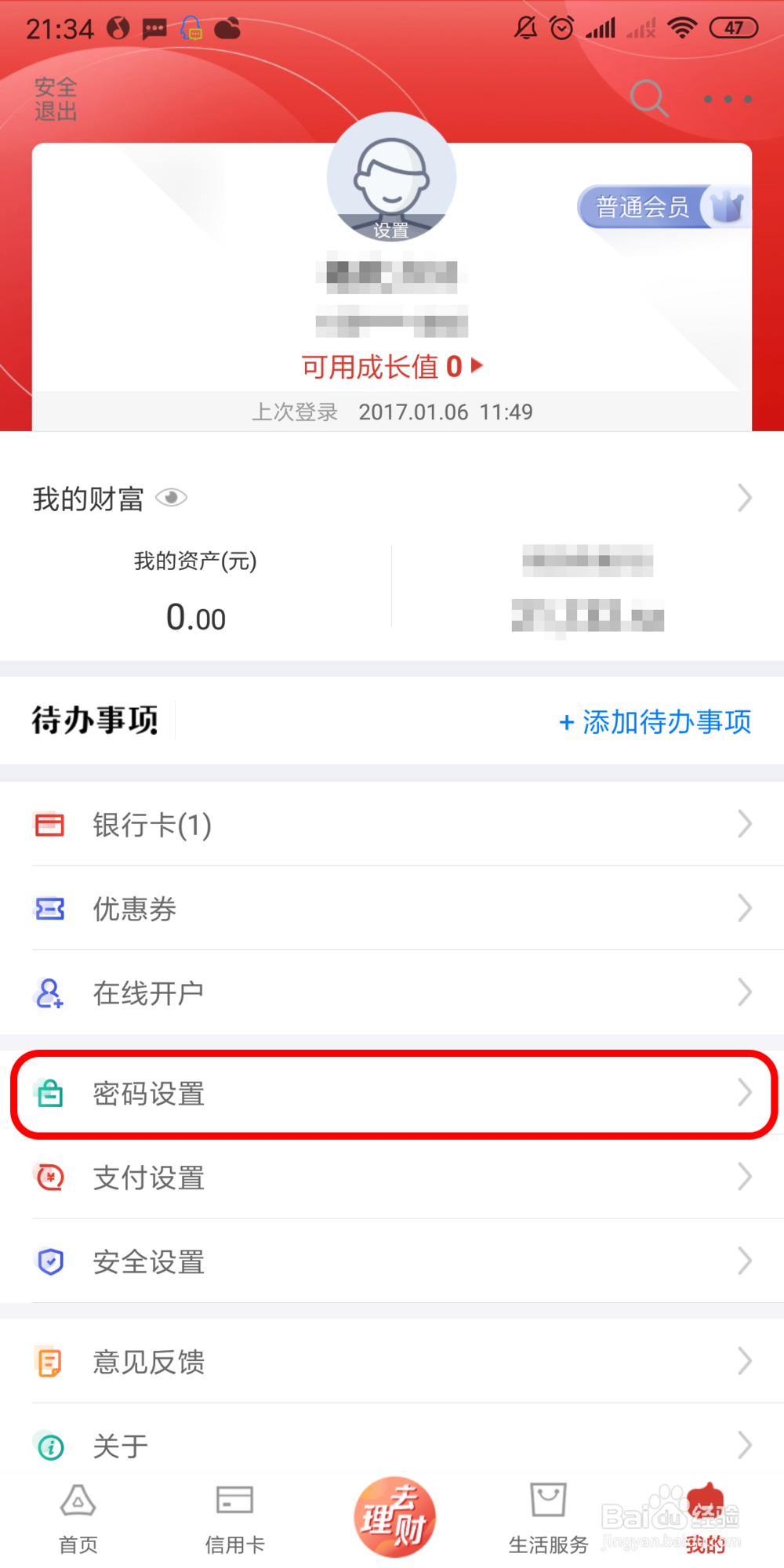Screen dimensions: 784x1568
Task: Tap the 意见反馈 feedback icon
Action: pyautogui.click(x=49, y=1362)
